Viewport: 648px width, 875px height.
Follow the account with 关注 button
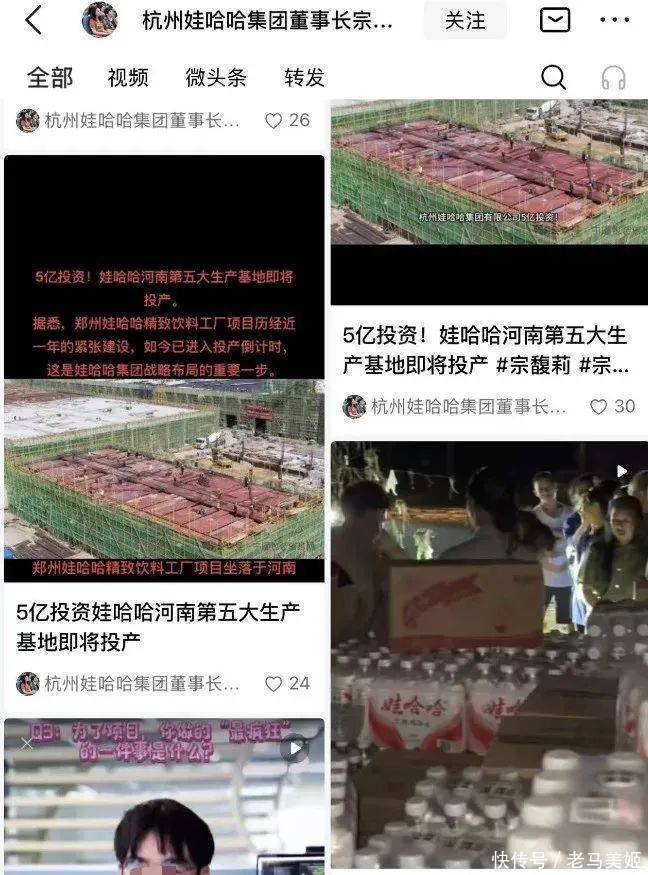tap(465, 20)
